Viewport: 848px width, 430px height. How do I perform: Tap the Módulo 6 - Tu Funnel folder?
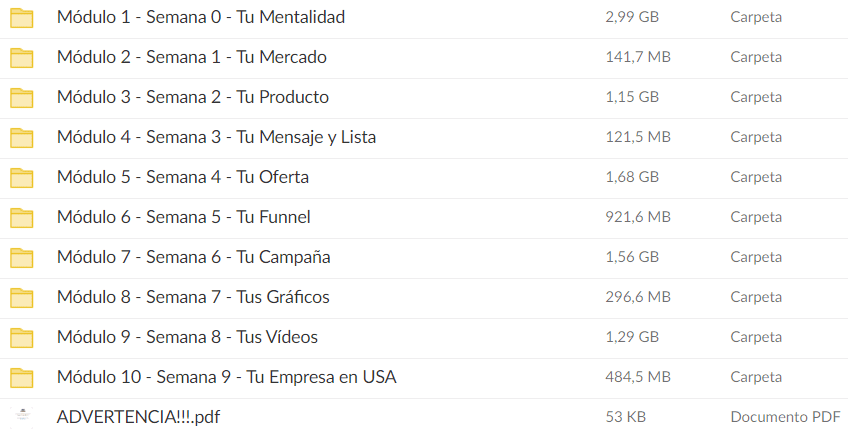[x=183, y=217]
